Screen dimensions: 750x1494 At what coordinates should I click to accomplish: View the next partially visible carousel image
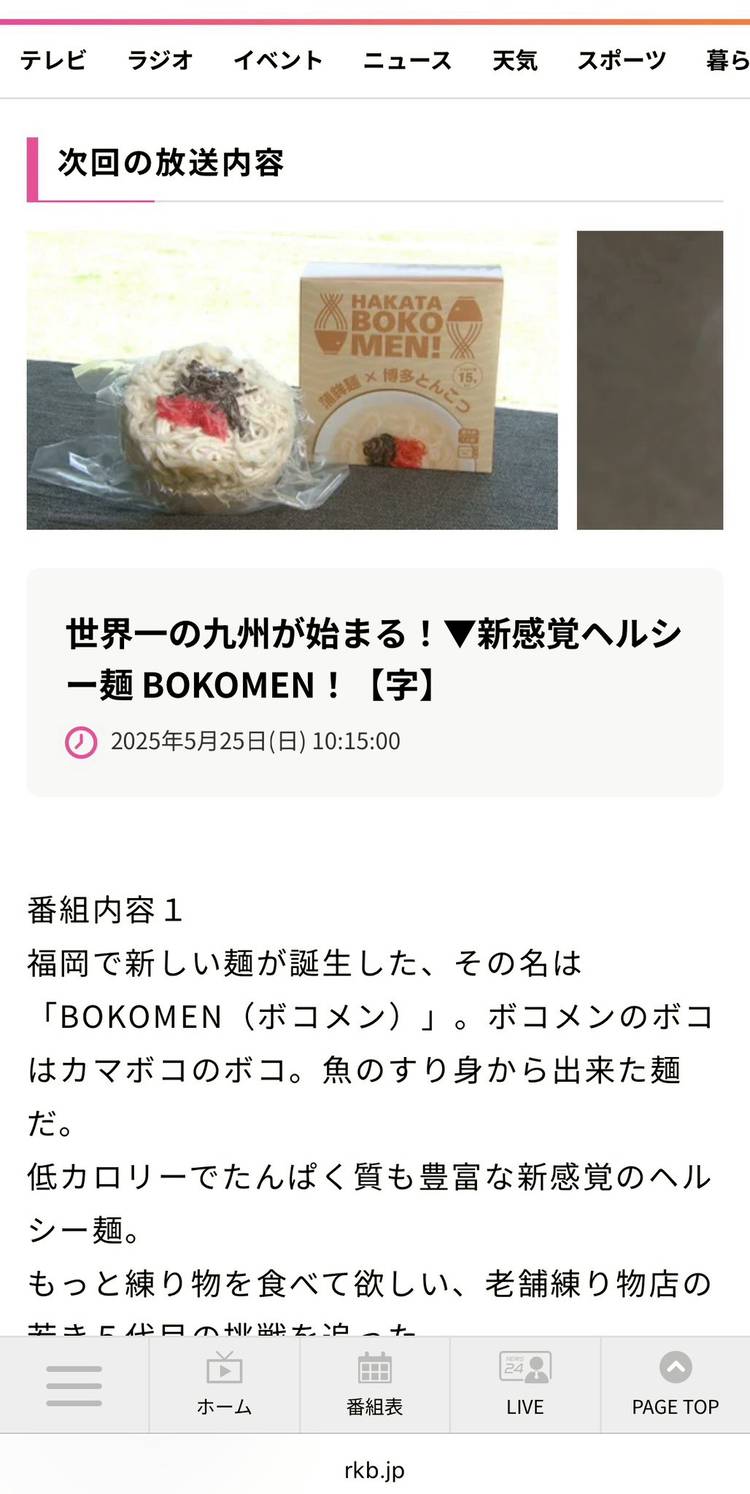[x=650, y=380]
